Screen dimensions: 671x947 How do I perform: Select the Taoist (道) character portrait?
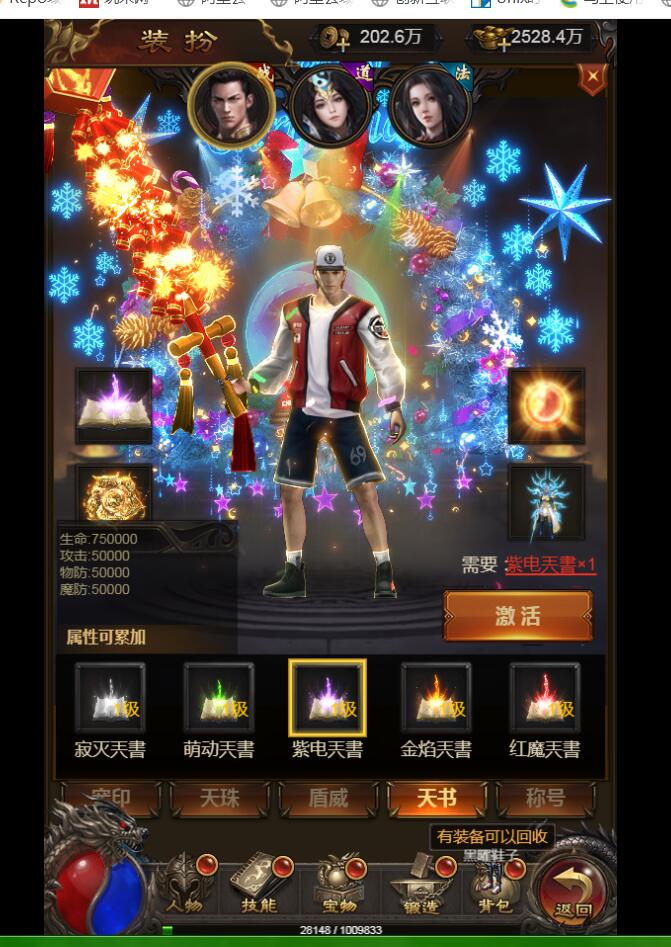click(x=331, y=107)
